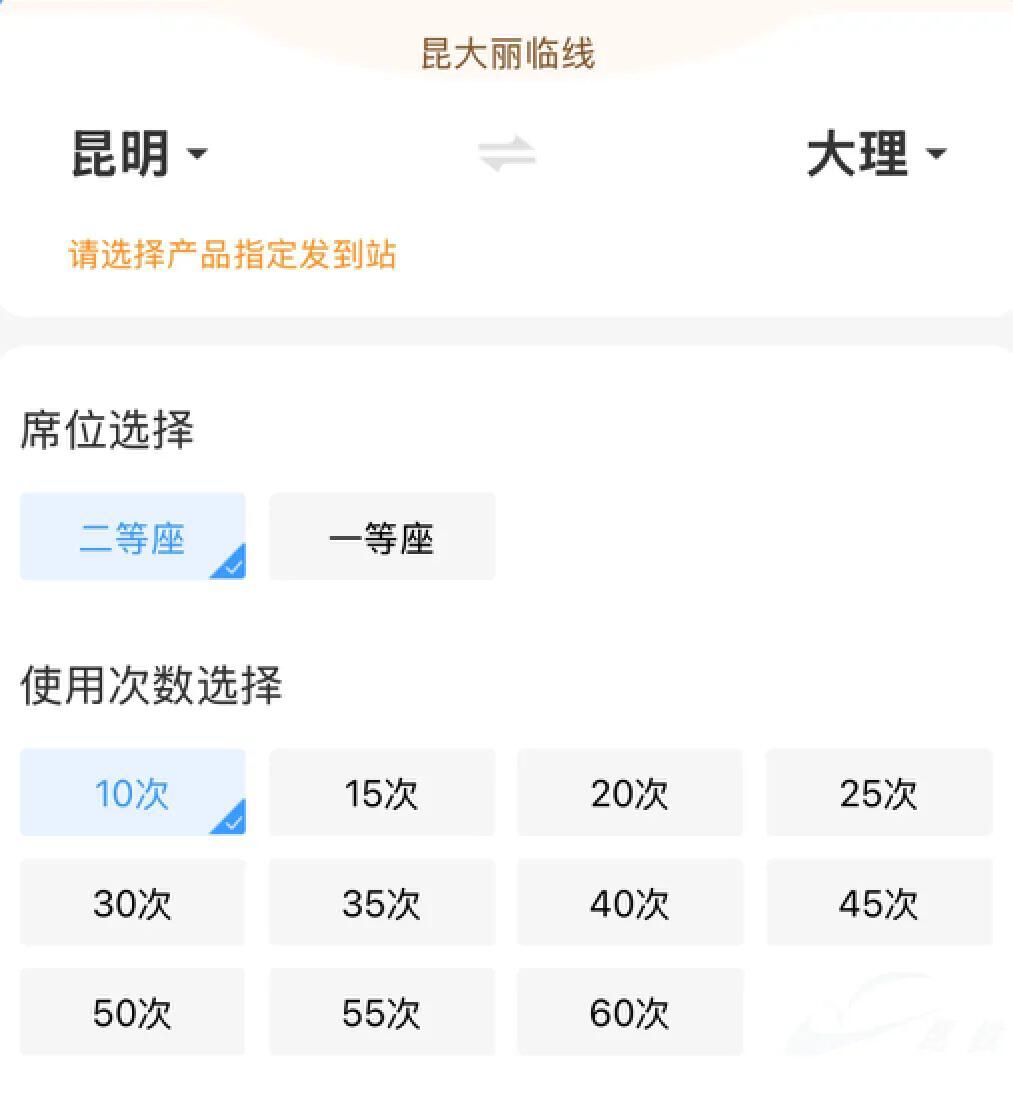The width and height of the screenshot is (1013, 1094).
Task: Choose 40次 usage count
Action: 630,903
